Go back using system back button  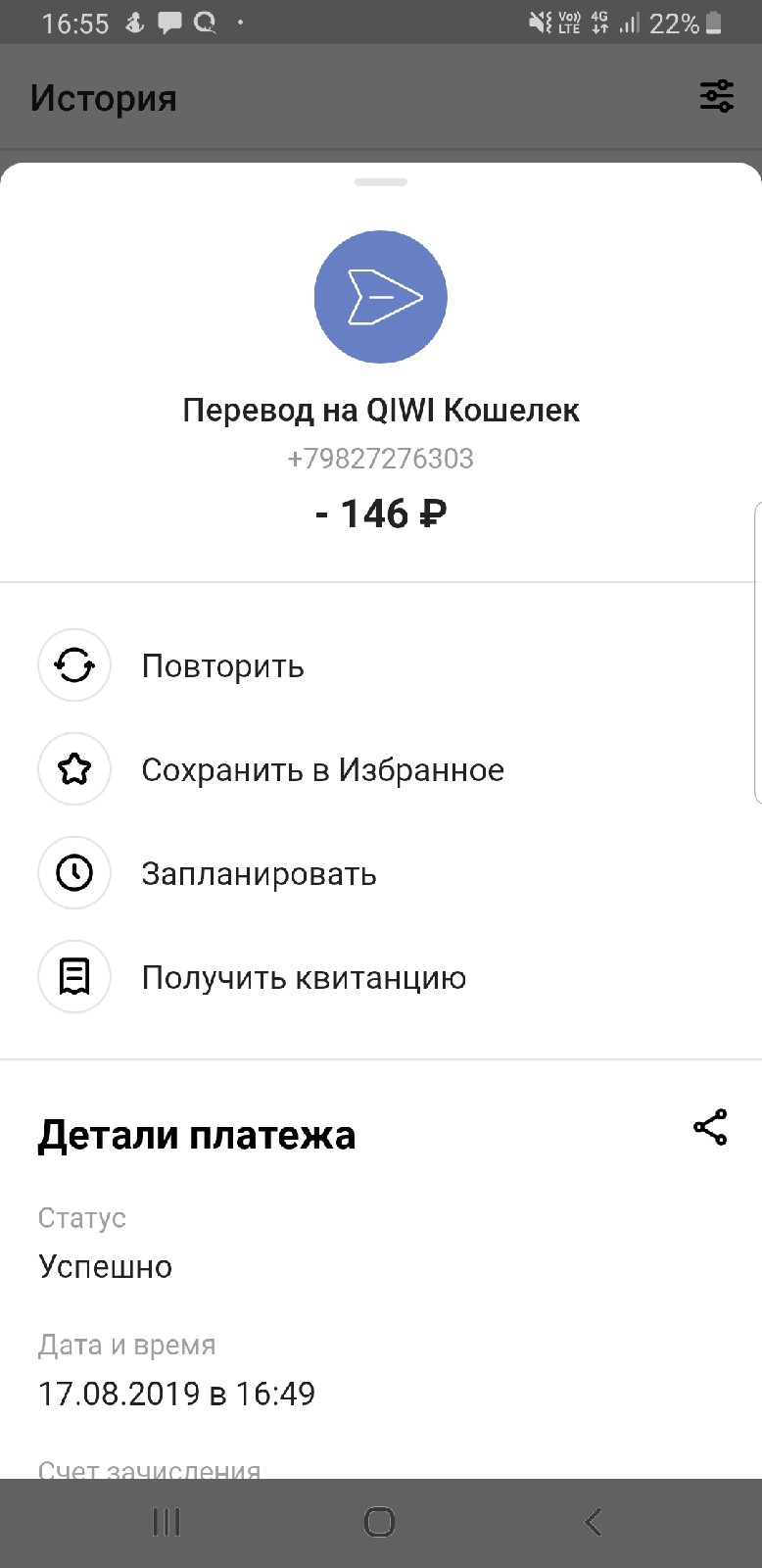[593, 1522]
